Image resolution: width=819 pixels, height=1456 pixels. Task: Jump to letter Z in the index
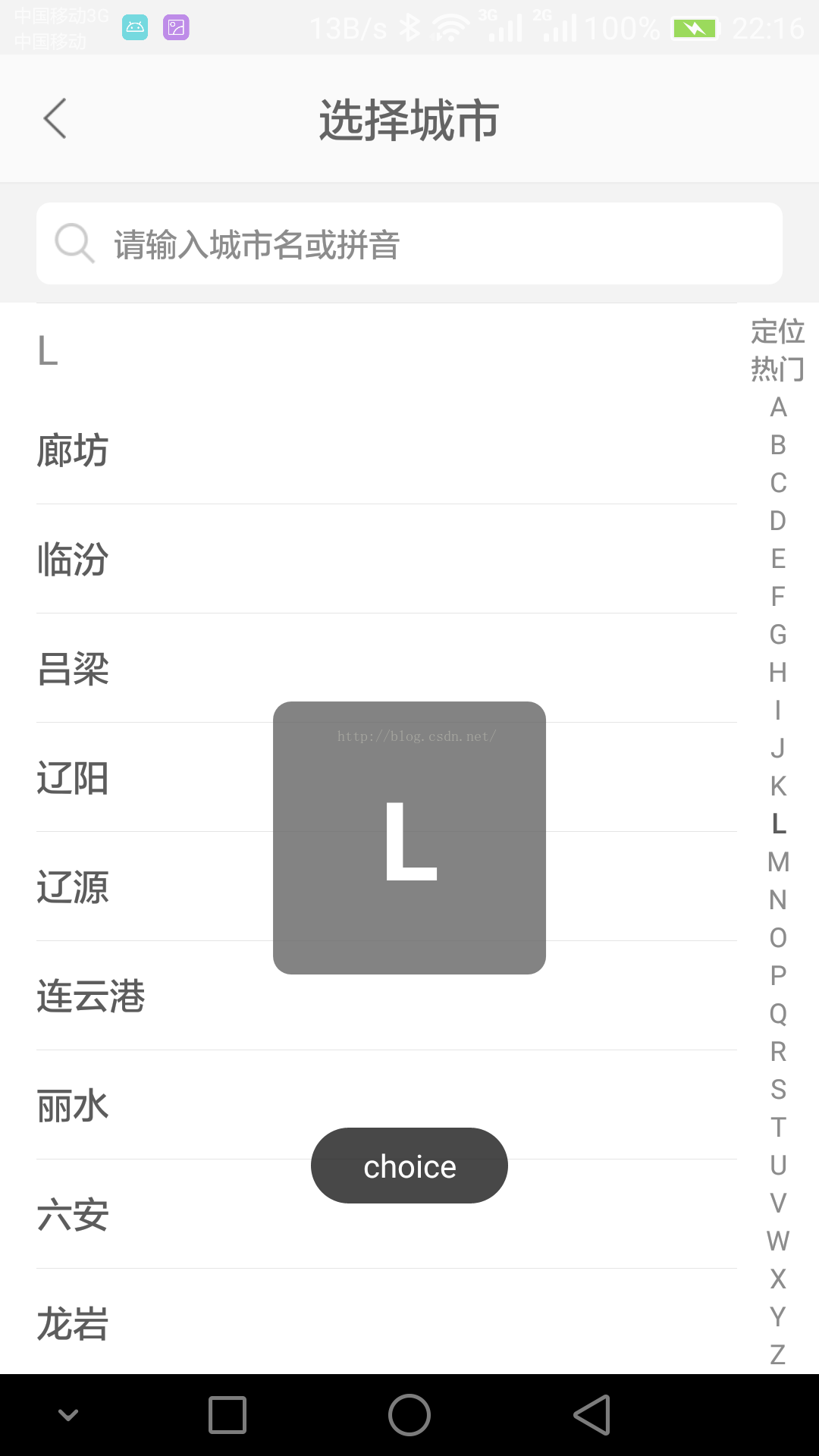tap(778, 1354)
